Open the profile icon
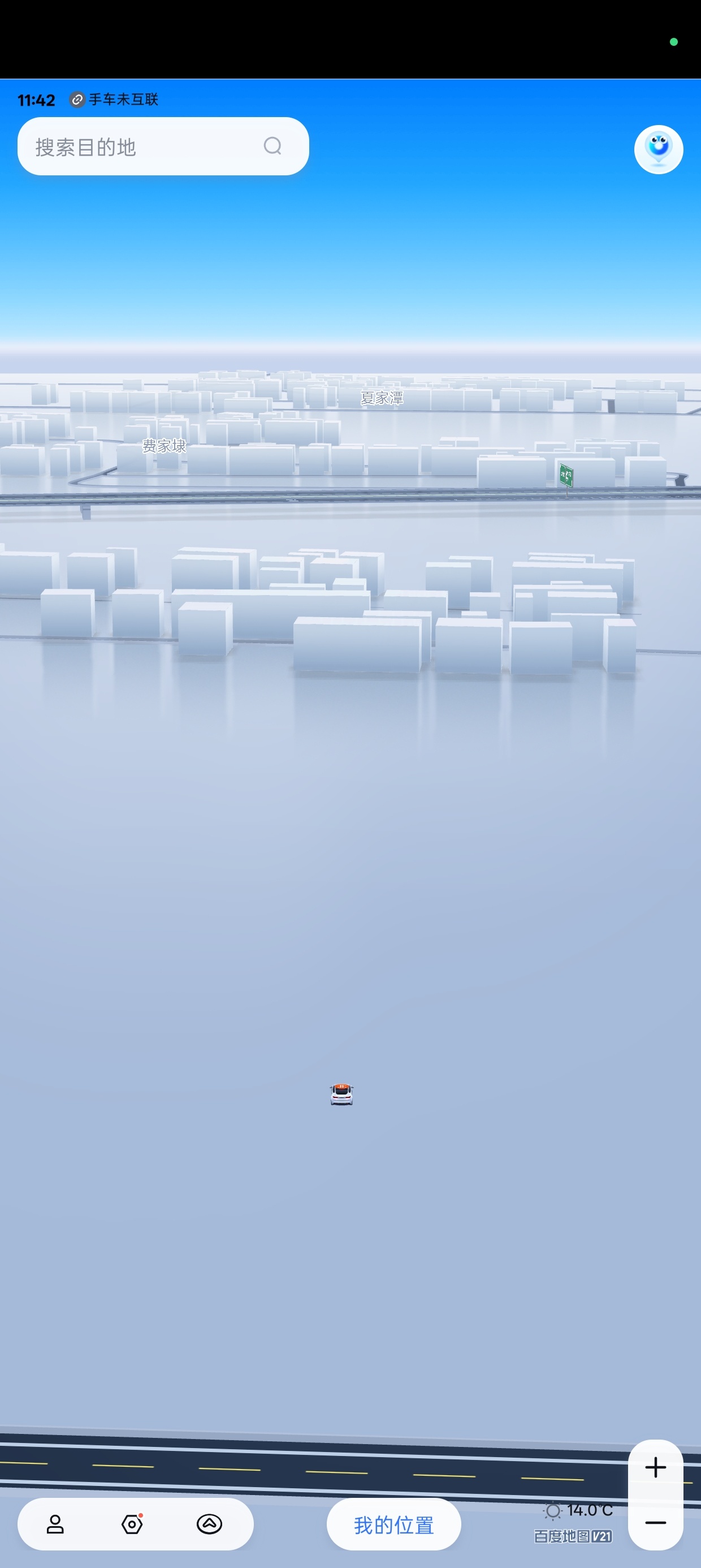The height and width of the screenshot is (1568, 701). click(x=55, y=1524)
